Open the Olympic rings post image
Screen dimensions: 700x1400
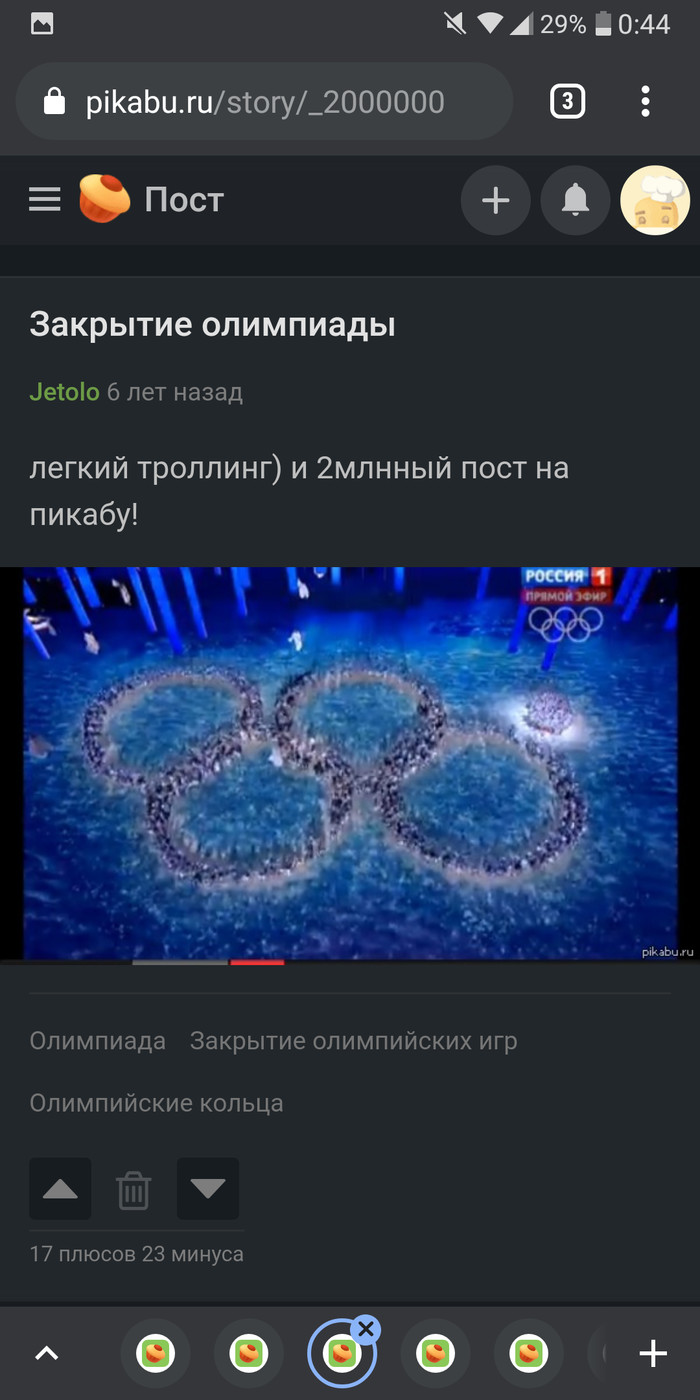350,764
